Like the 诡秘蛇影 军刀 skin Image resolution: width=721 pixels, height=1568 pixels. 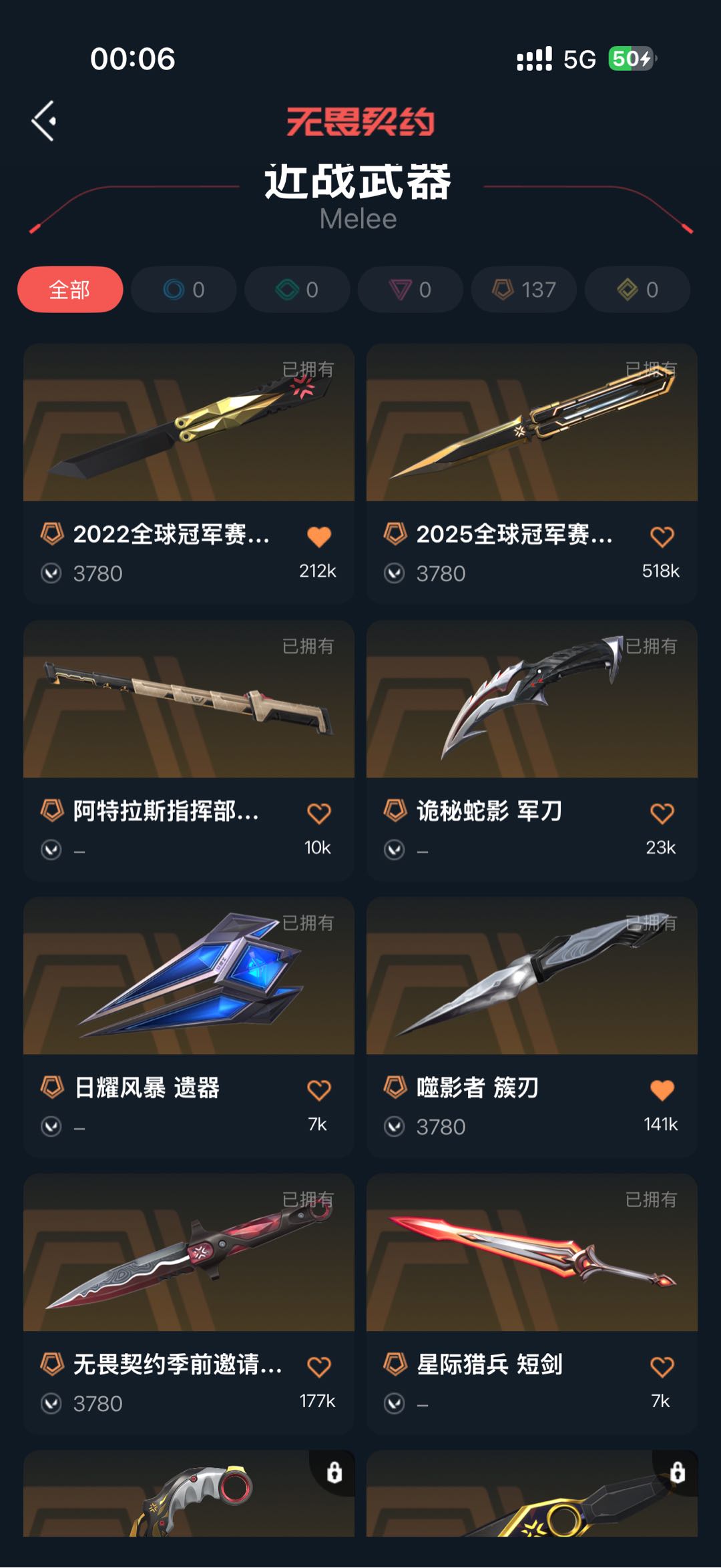[662, 813]
